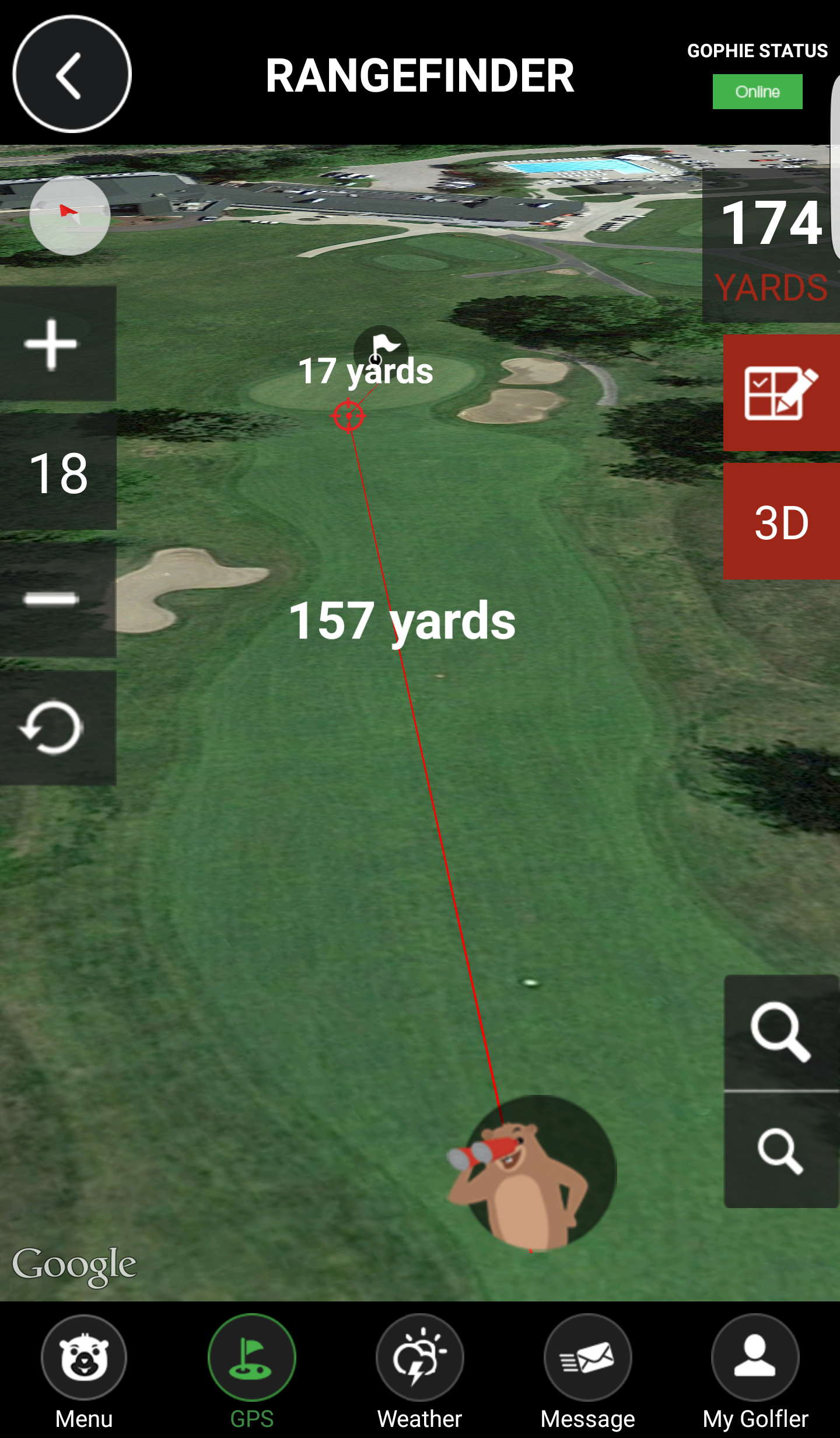Zoom out with the smaller magnifier
The height and width of the screenshot is (1438, 840).
[x=780, y=1150]
